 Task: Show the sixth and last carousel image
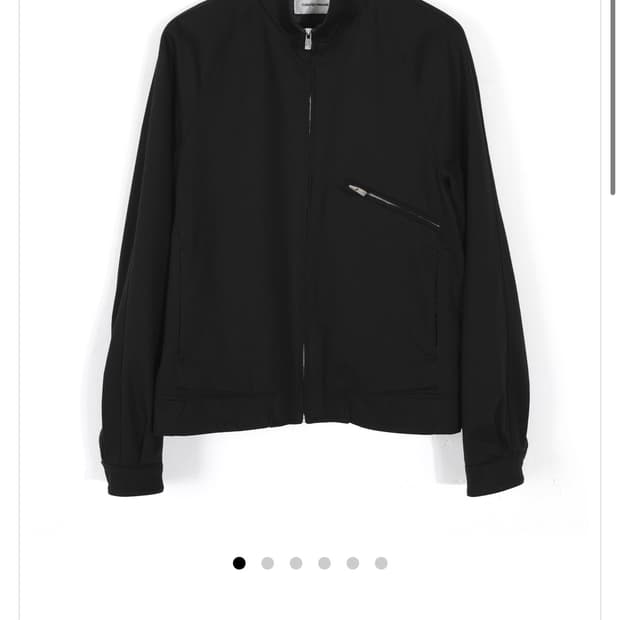point(381,563)
